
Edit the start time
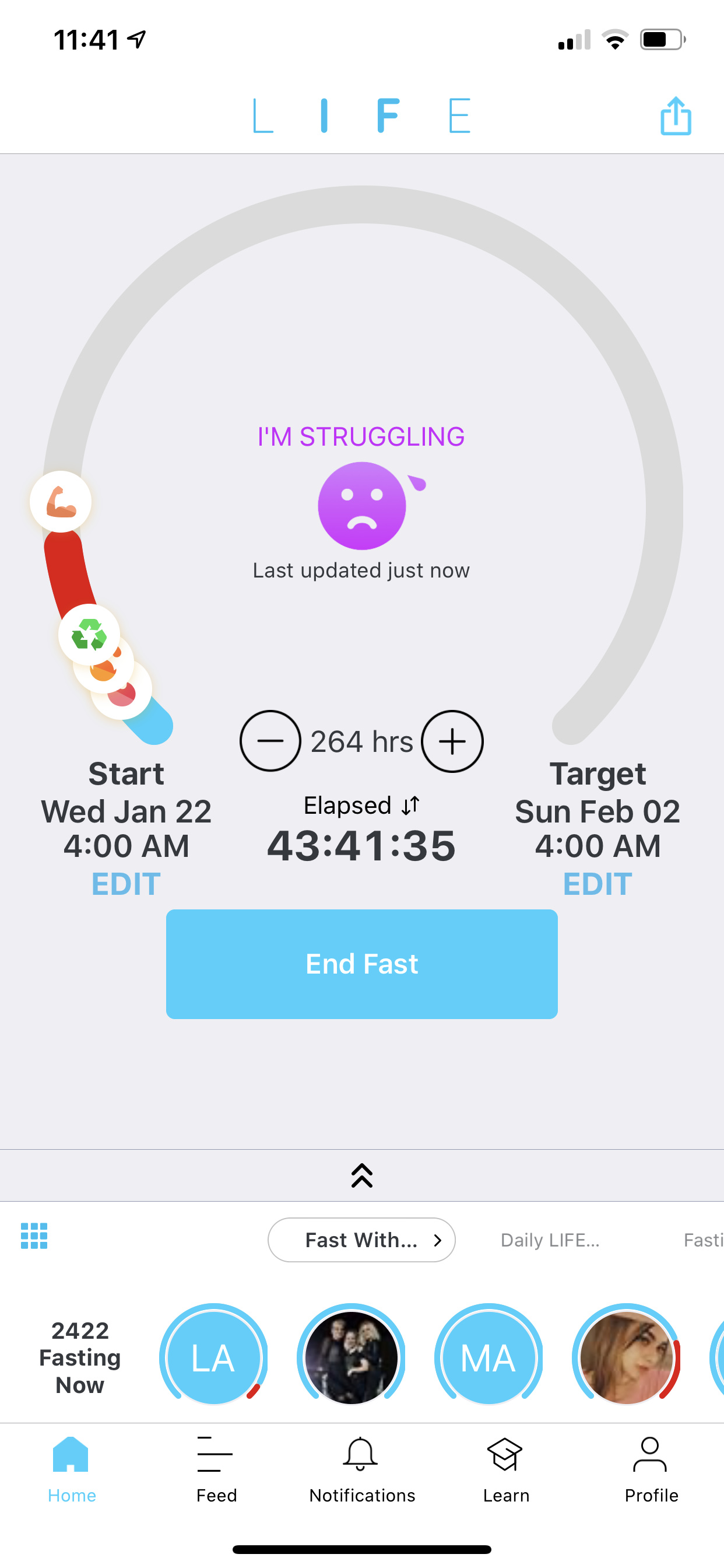pos(126,883)
